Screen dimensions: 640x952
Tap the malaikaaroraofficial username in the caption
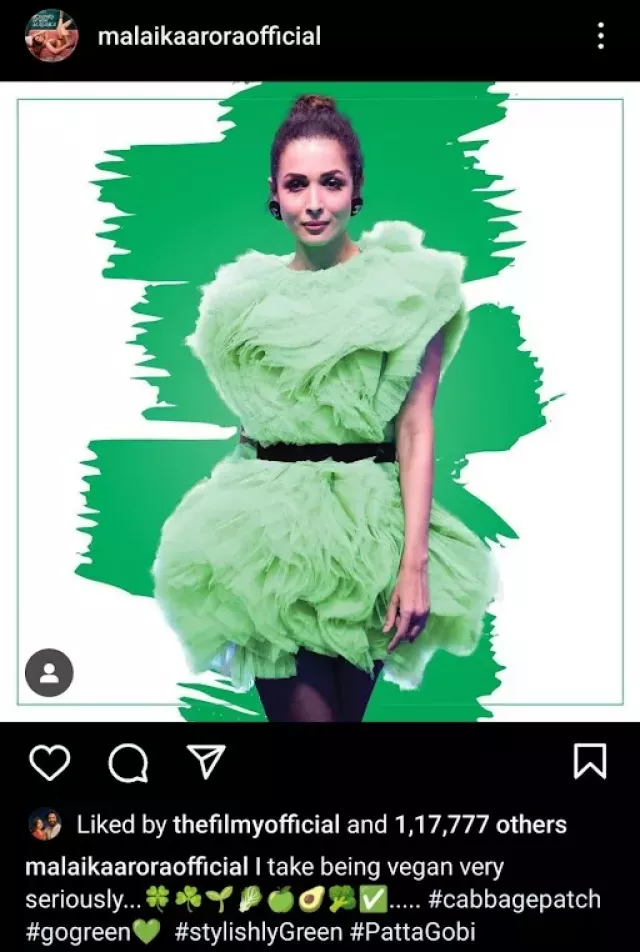tap(136, 866)
